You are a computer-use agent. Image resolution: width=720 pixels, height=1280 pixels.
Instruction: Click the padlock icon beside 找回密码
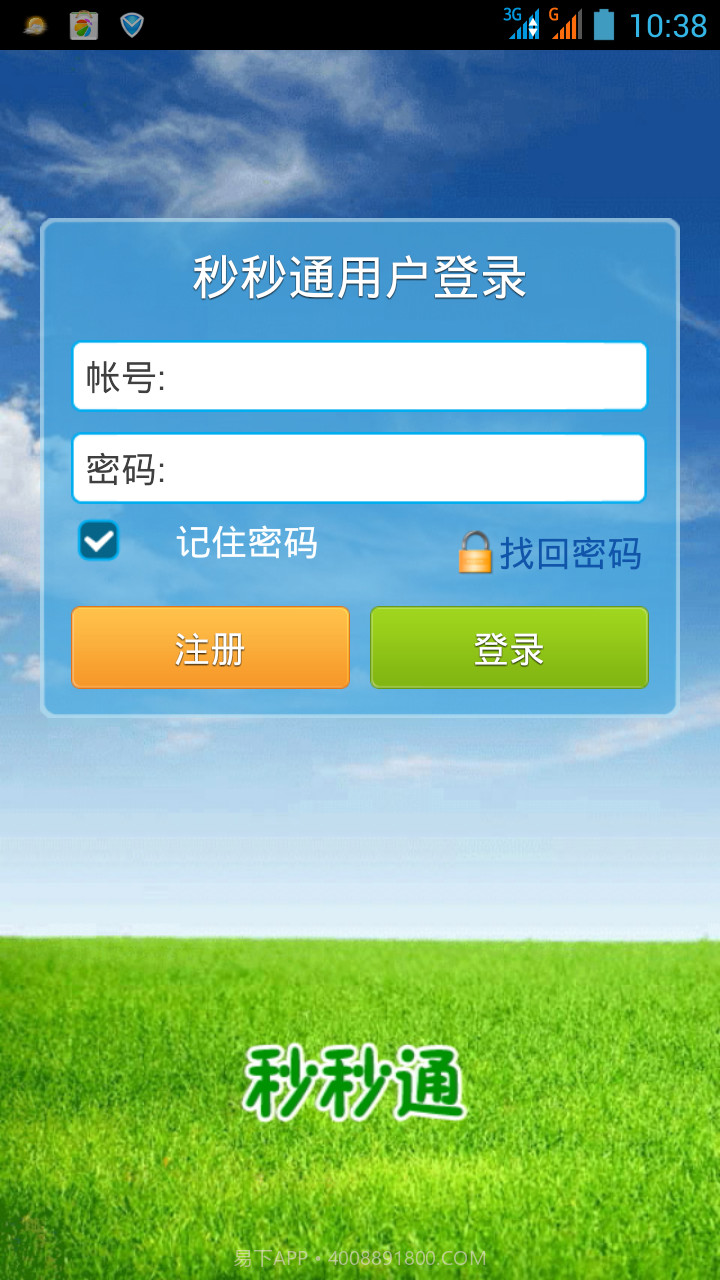tap(474, 552)
